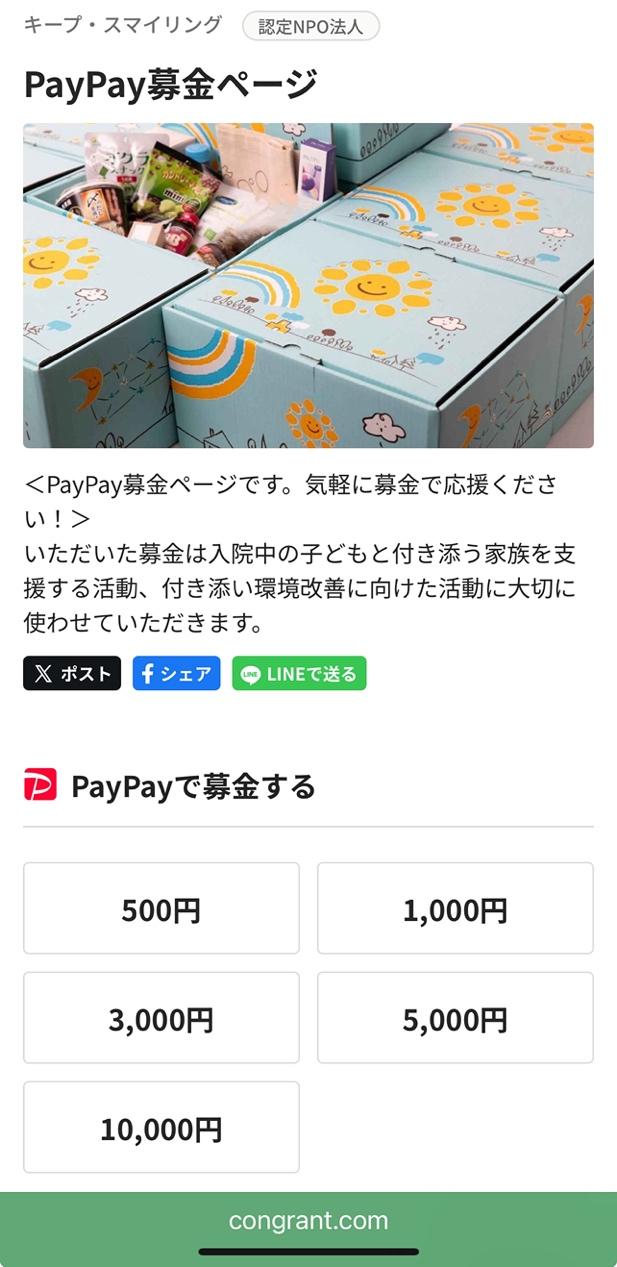Donate 5,000円 with PayPay
Screen dimensions: 617x1267
point(455,1018)
